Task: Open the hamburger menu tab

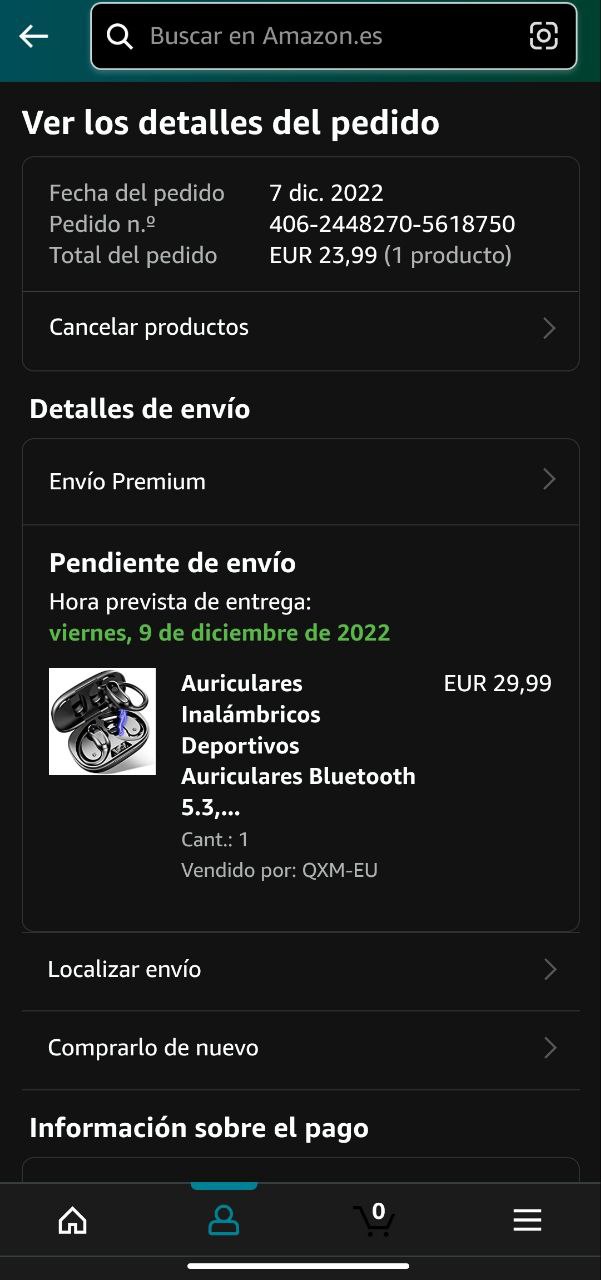Action: (527, 1220)
